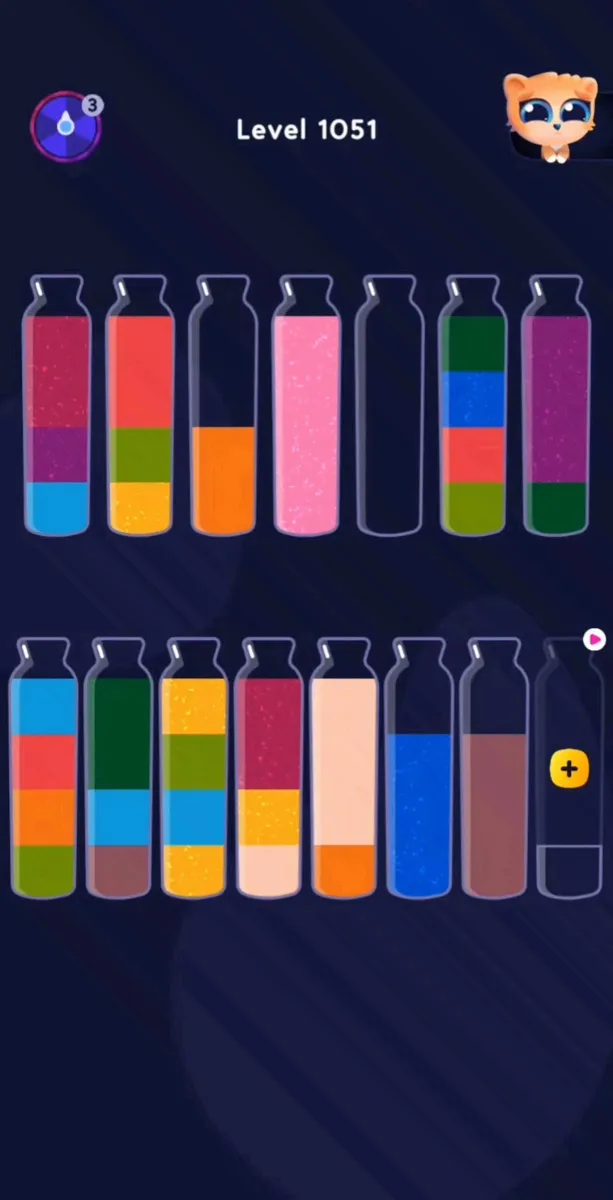The image size is (613, 1200).
Task: Use the hint booster with badge 3
Action: 66,125
